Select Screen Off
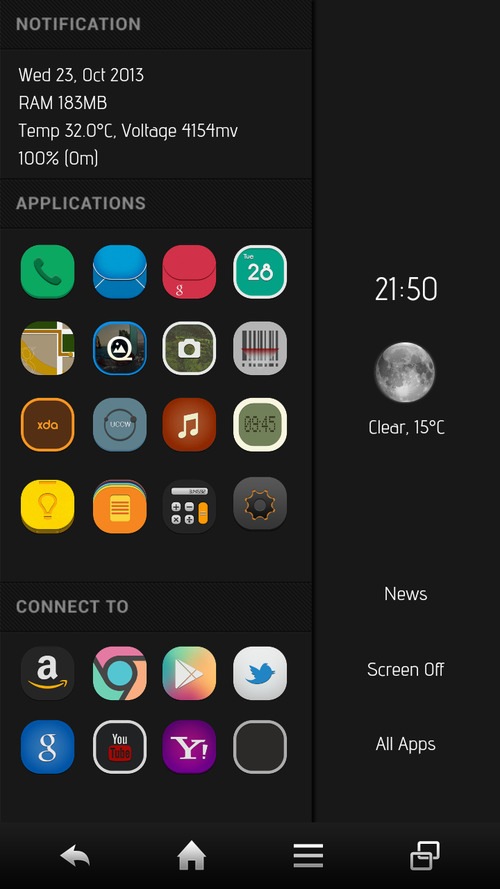 [x=405, y=669]
